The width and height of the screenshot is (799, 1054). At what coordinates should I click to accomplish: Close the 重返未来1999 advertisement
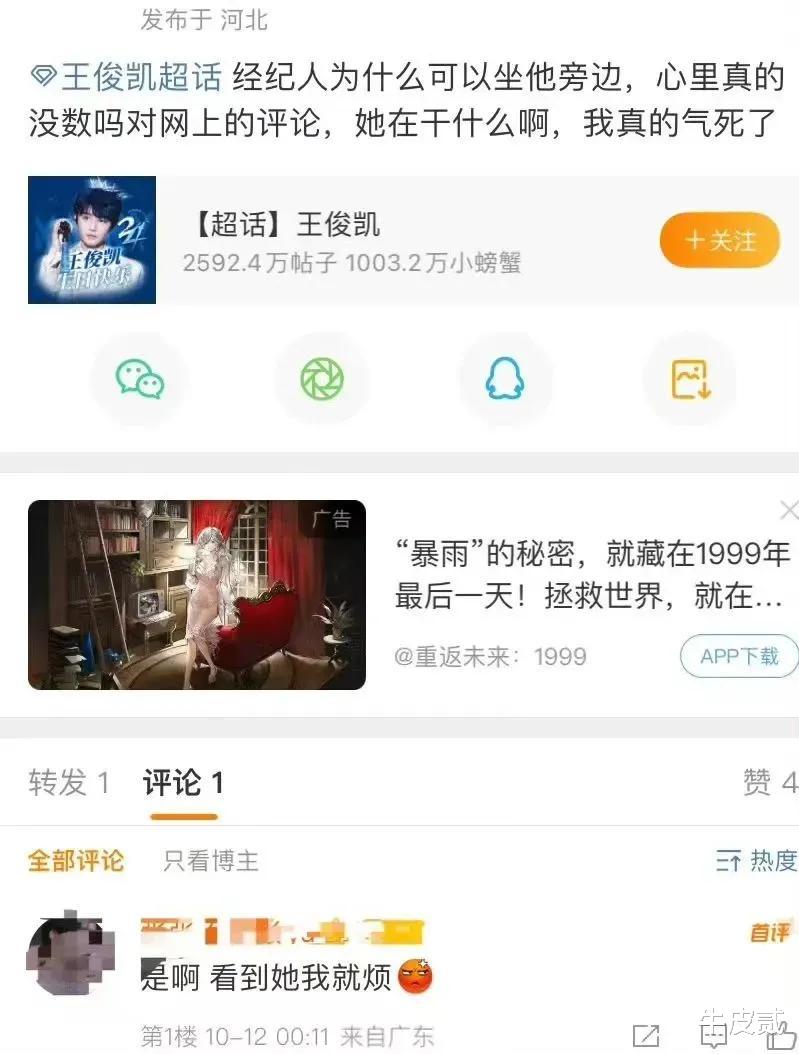click(788, 511)
